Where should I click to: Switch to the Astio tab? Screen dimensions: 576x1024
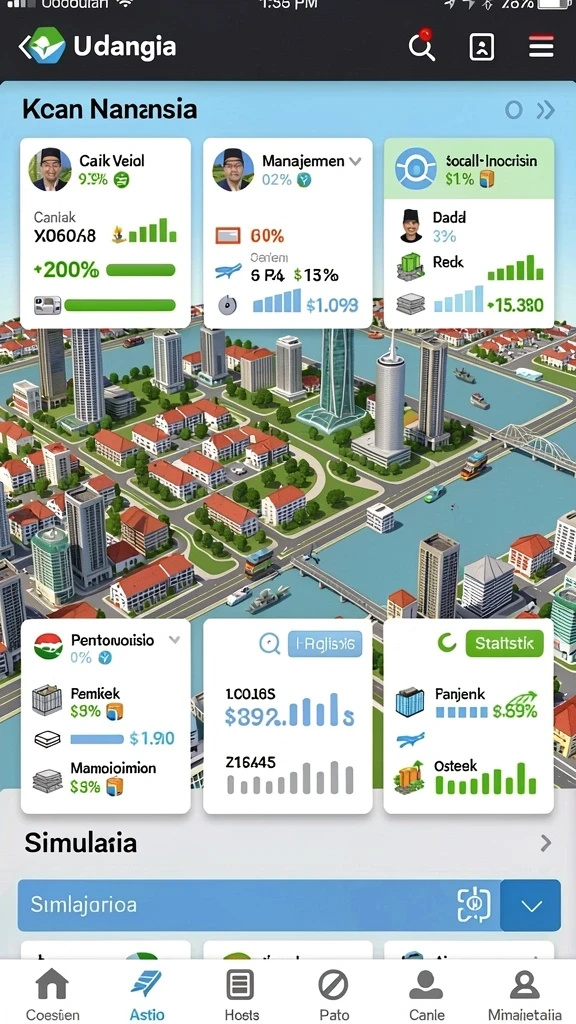(146, 993)
